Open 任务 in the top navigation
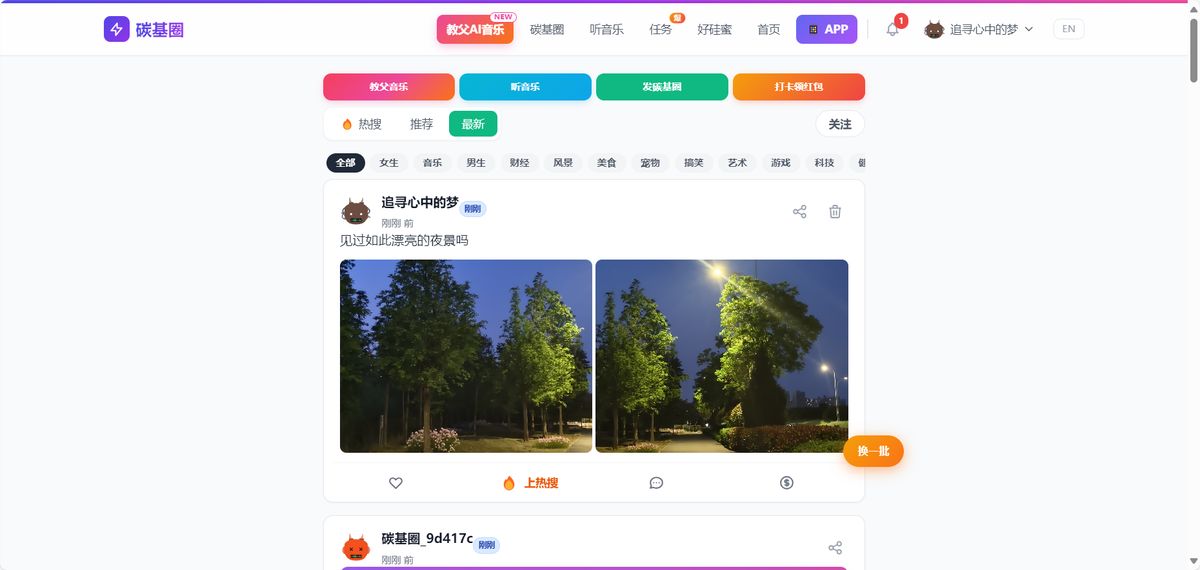The image size is (1200, 570). 660,30
